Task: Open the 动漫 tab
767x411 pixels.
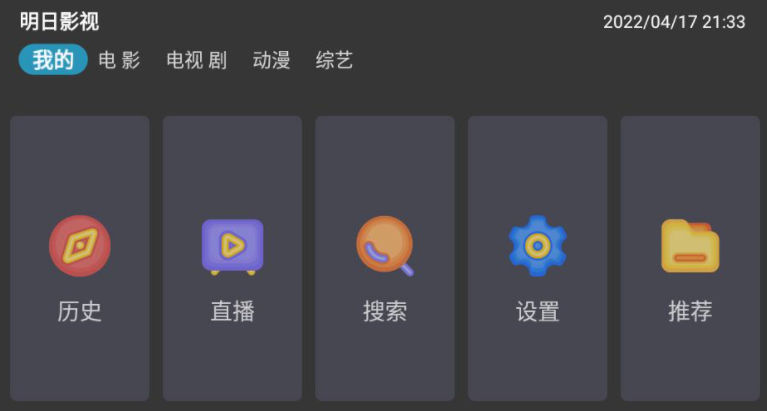Action: 271,61
